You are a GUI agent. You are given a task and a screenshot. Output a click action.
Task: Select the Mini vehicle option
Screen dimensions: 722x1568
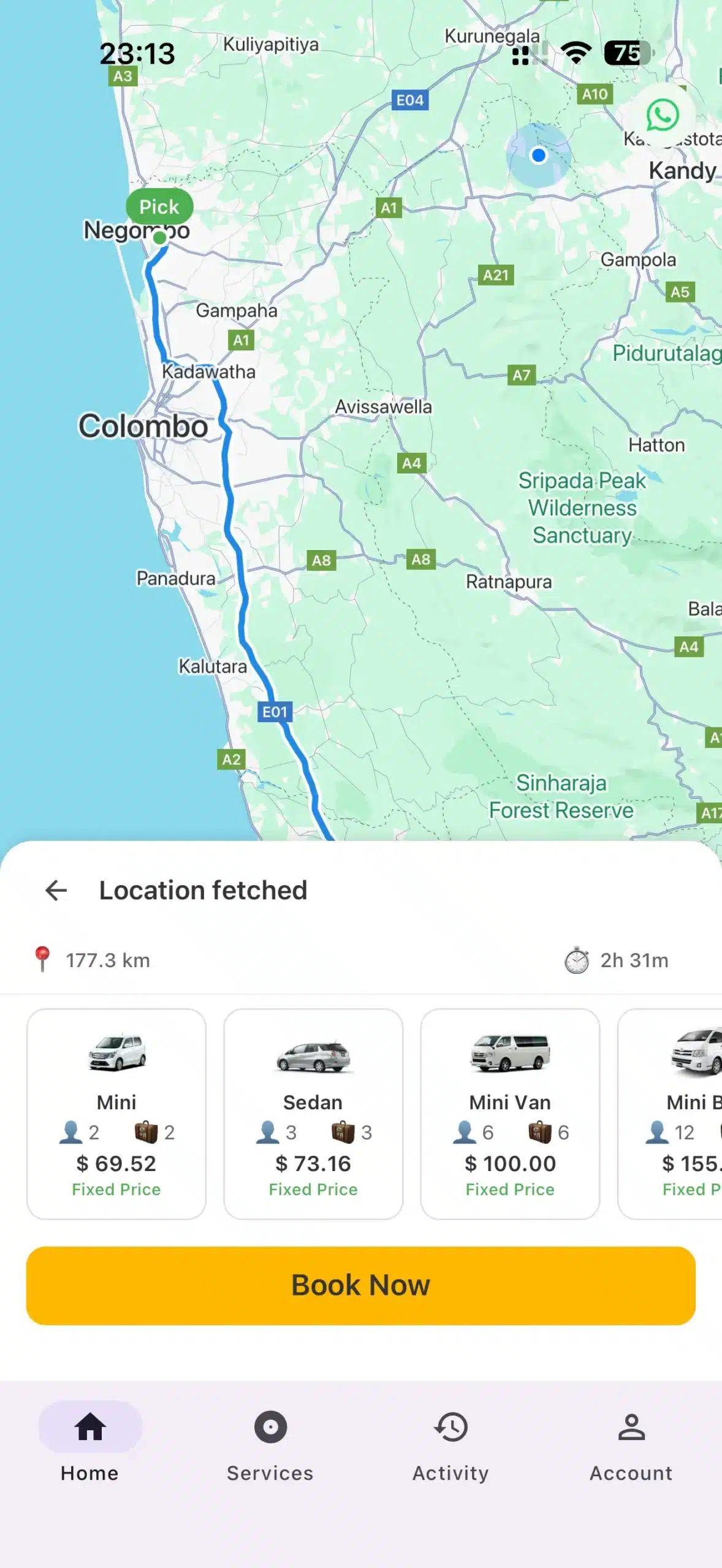116,1115
